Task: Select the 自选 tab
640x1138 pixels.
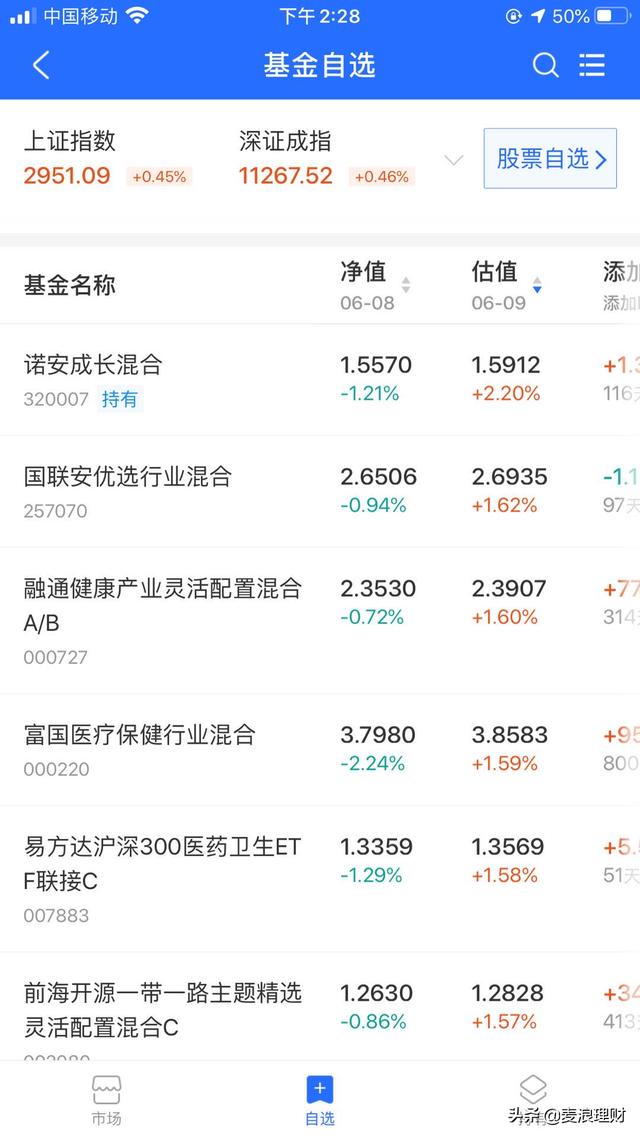Action: [x=320, y=1100]
